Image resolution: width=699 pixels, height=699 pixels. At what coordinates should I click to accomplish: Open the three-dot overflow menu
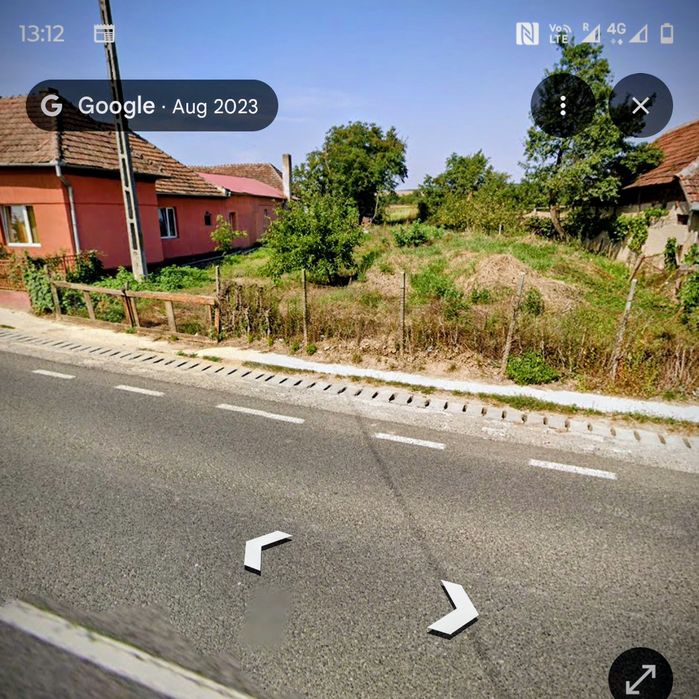click(563, 105)
